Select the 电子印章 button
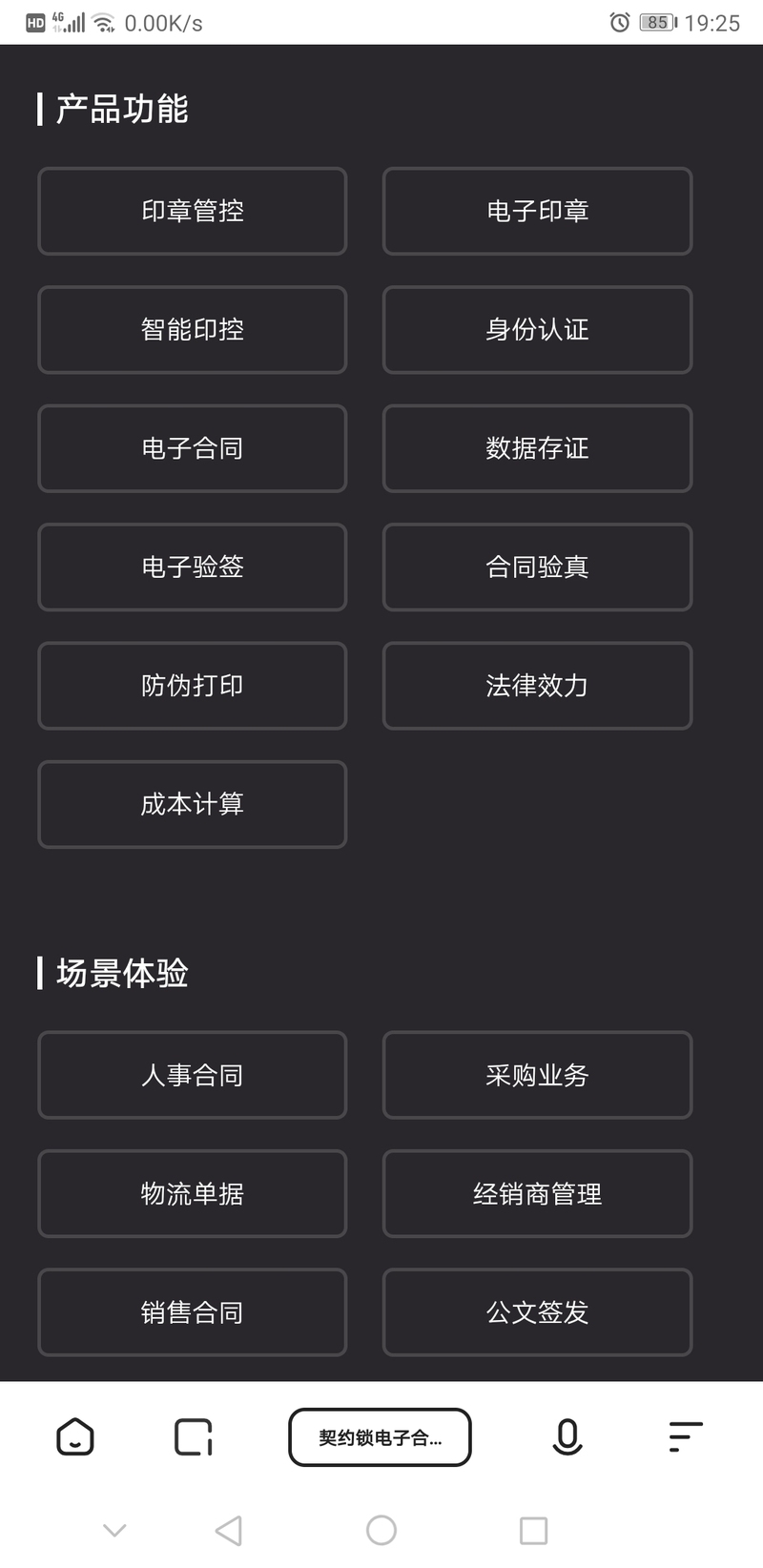763x1568 pixels. [537, 211]
